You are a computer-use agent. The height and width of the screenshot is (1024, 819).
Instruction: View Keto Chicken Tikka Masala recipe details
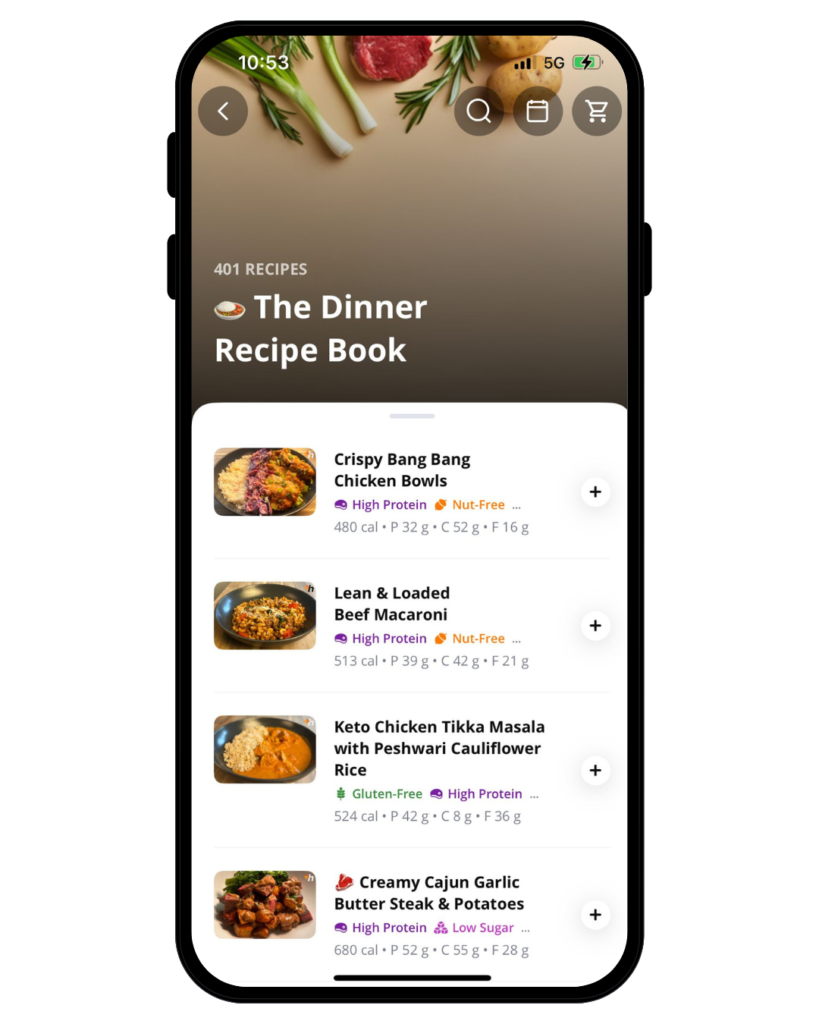pos(438,748)
